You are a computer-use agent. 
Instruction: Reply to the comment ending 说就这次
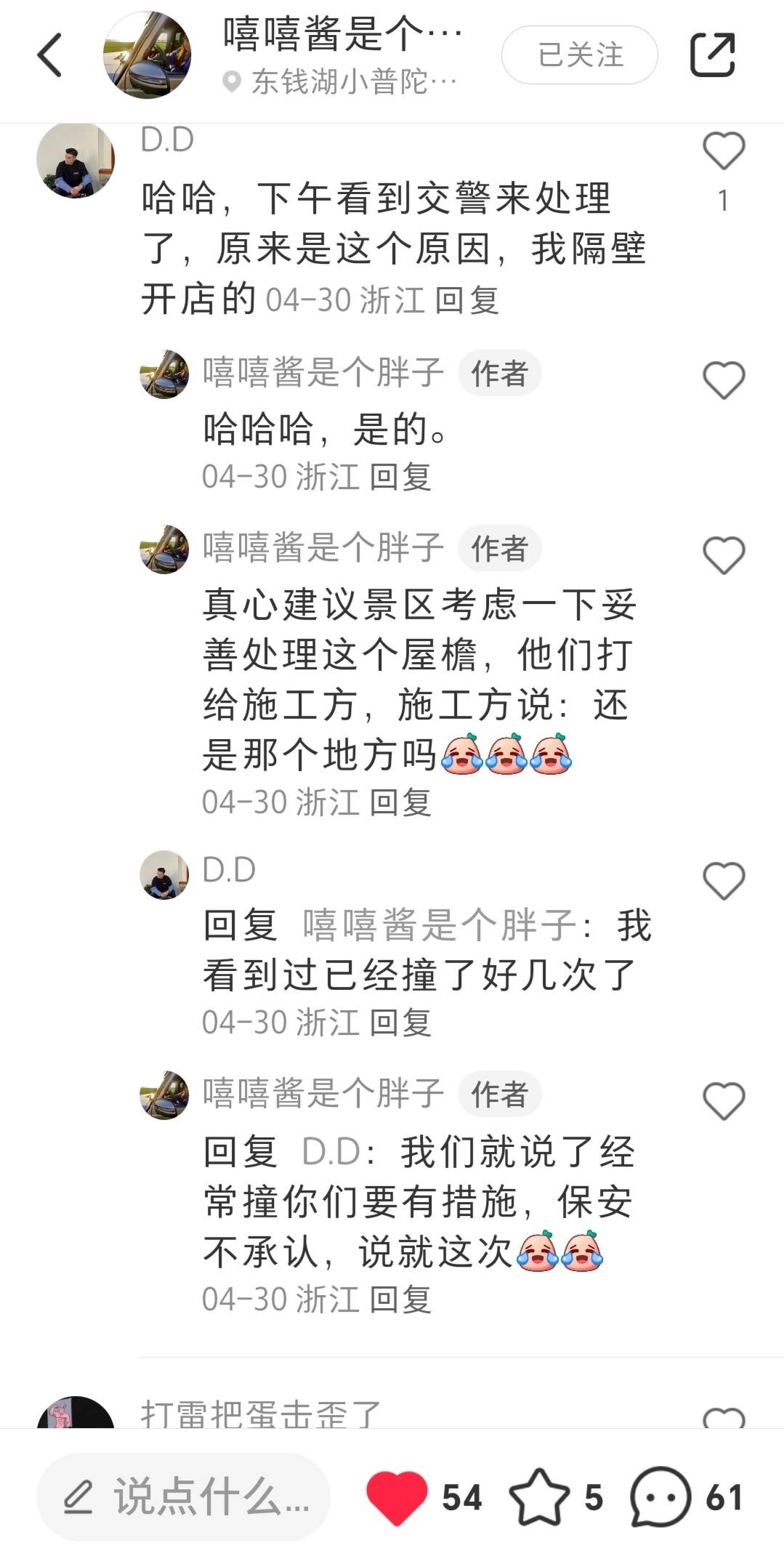[x=400, y=1300]
